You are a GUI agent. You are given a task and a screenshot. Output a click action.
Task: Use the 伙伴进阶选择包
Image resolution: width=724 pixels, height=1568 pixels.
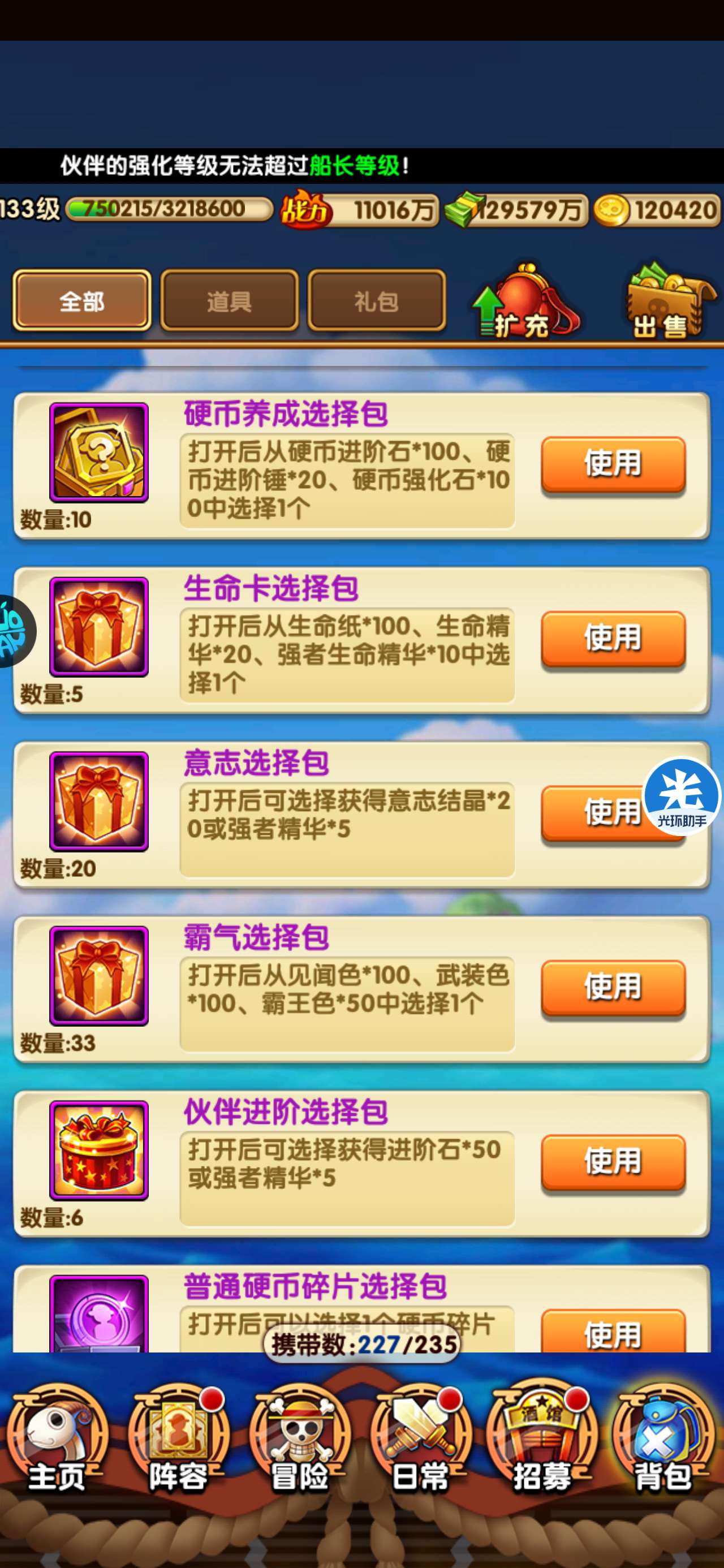coord(613,1162)
